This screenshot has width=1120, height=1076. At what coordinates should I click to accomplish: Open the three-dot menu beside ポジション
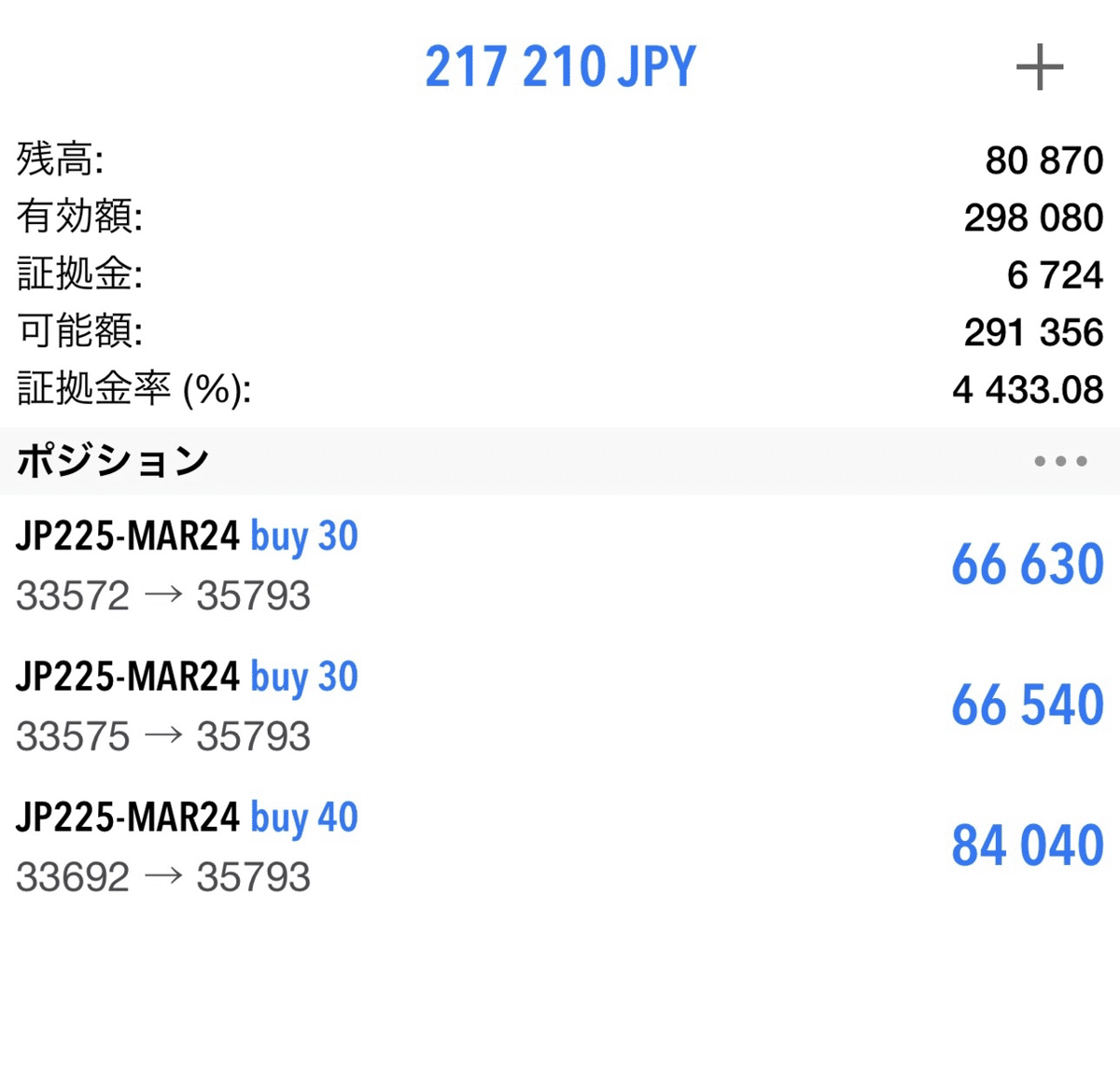pos(1060,461)
